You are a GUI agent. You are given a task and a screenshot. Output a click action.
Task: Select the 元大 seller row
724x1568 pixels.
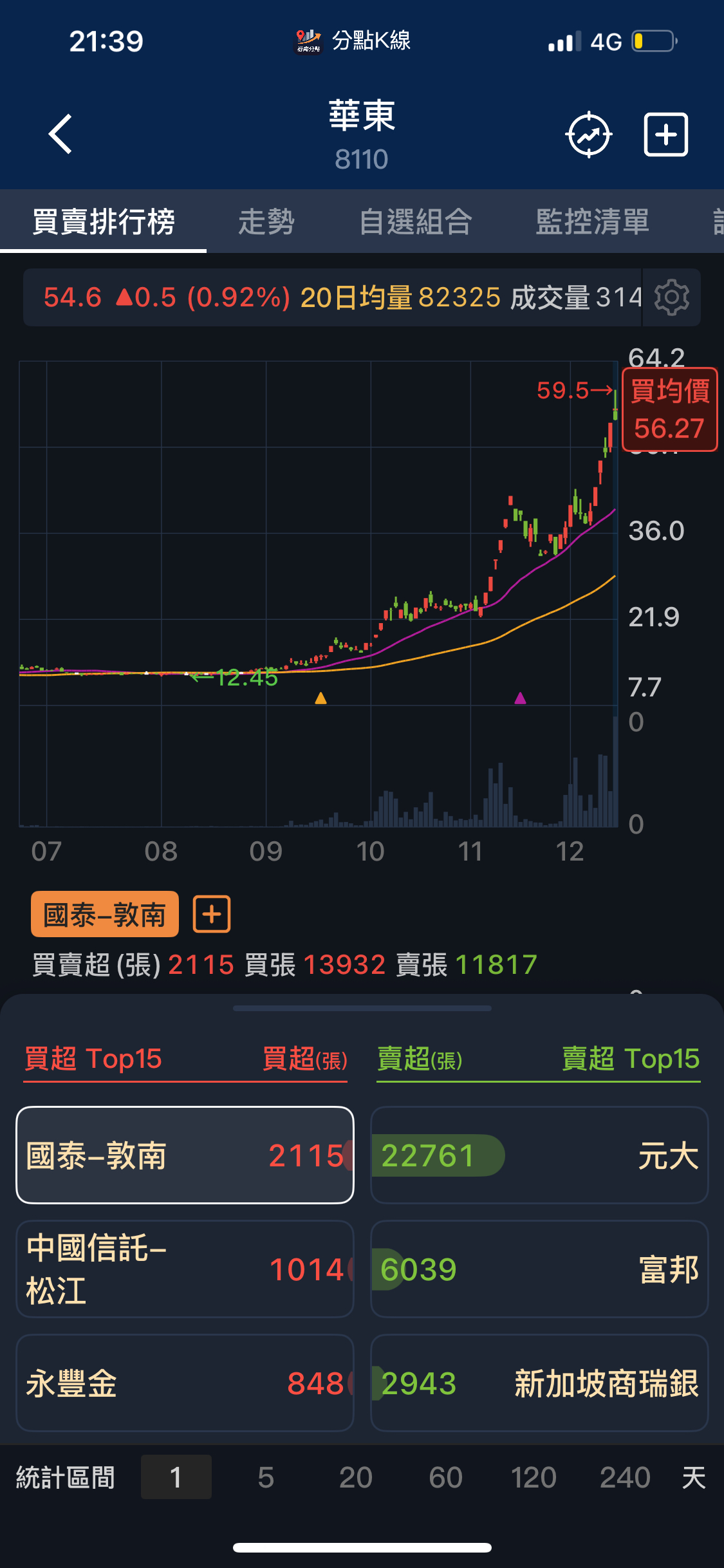pyautogui.click(x=539, y=1155)
